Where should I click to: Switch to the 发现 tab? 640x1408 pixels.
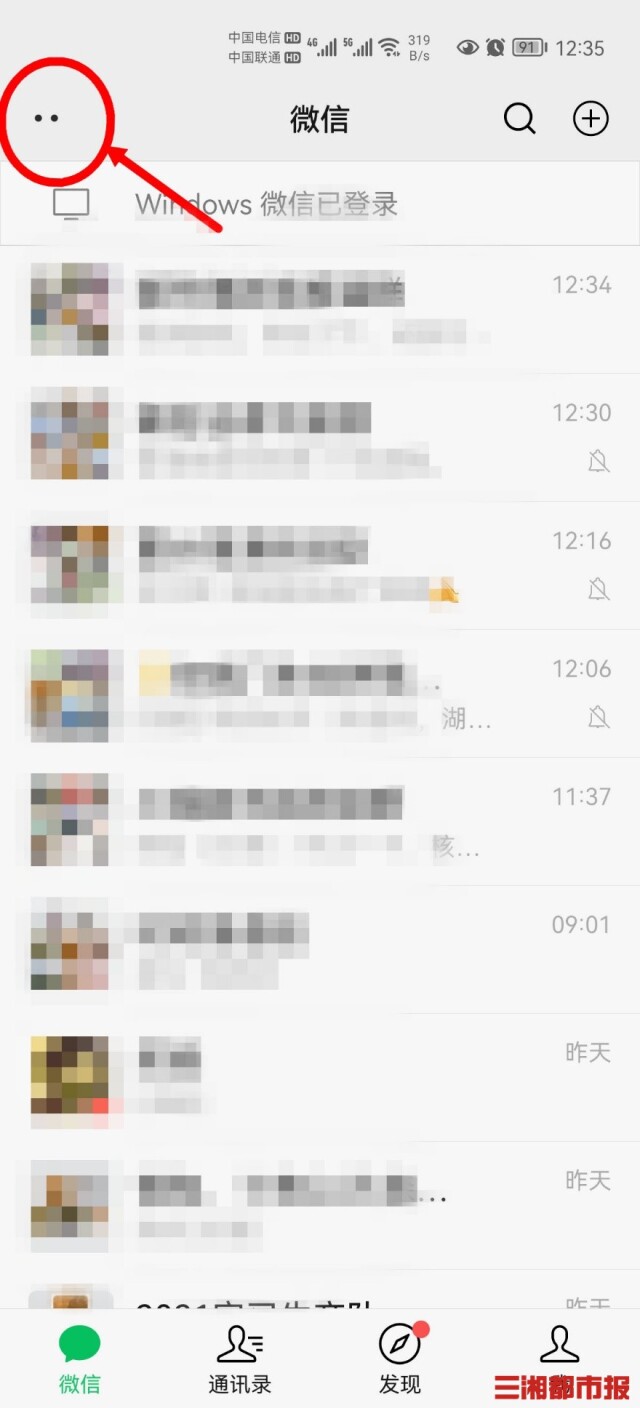(400, 1360)
